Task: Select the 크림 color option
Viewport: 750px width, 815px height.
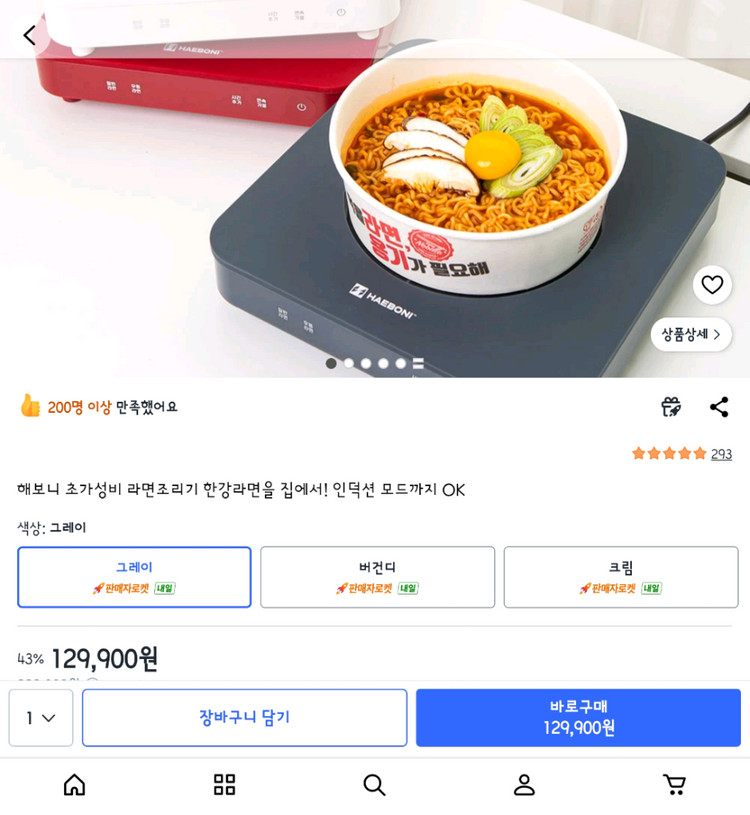Action: click(x=620, y=577)
